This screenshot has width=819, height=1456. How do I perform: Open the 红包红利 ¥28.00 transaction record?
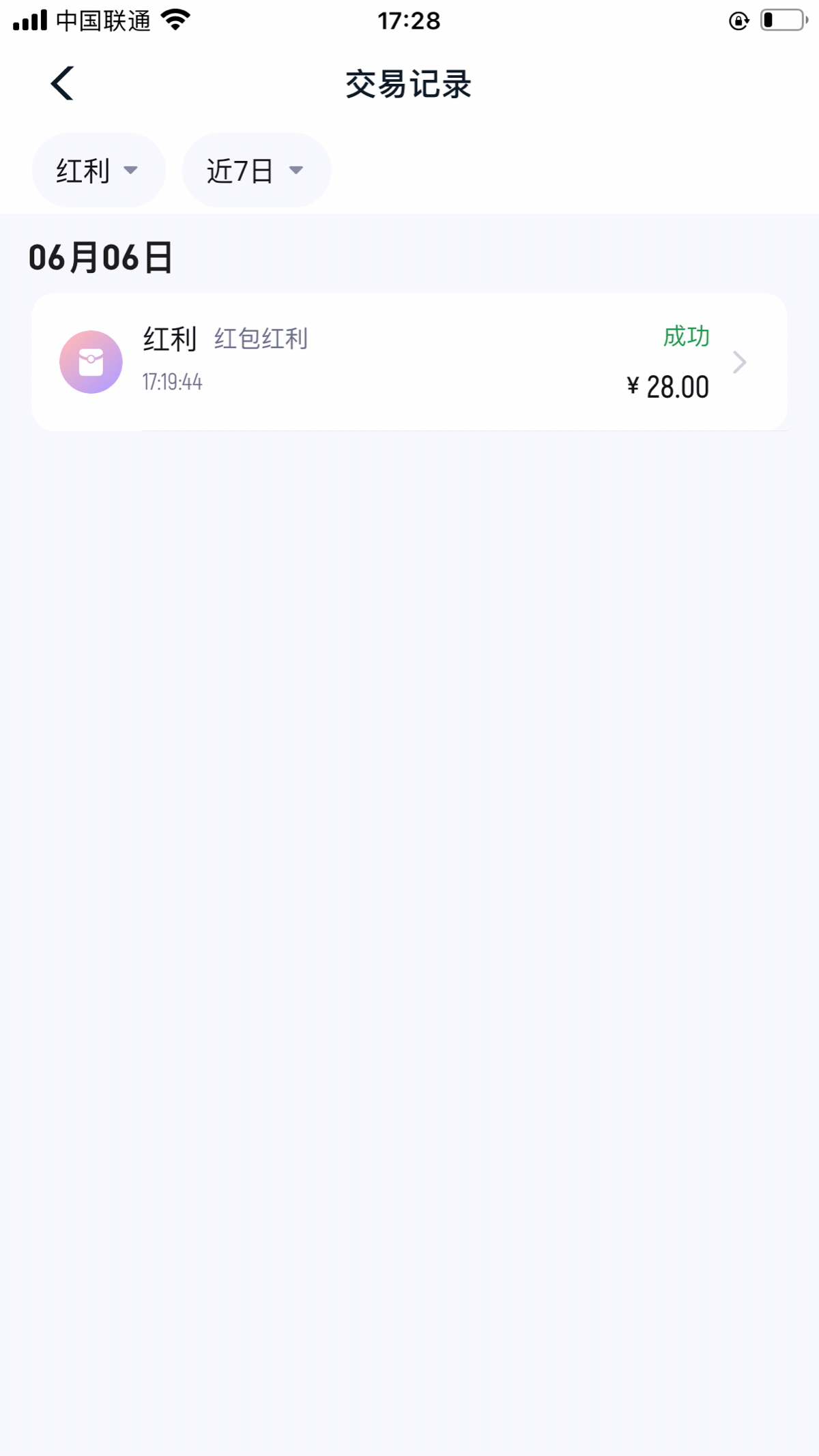(409, 362)
